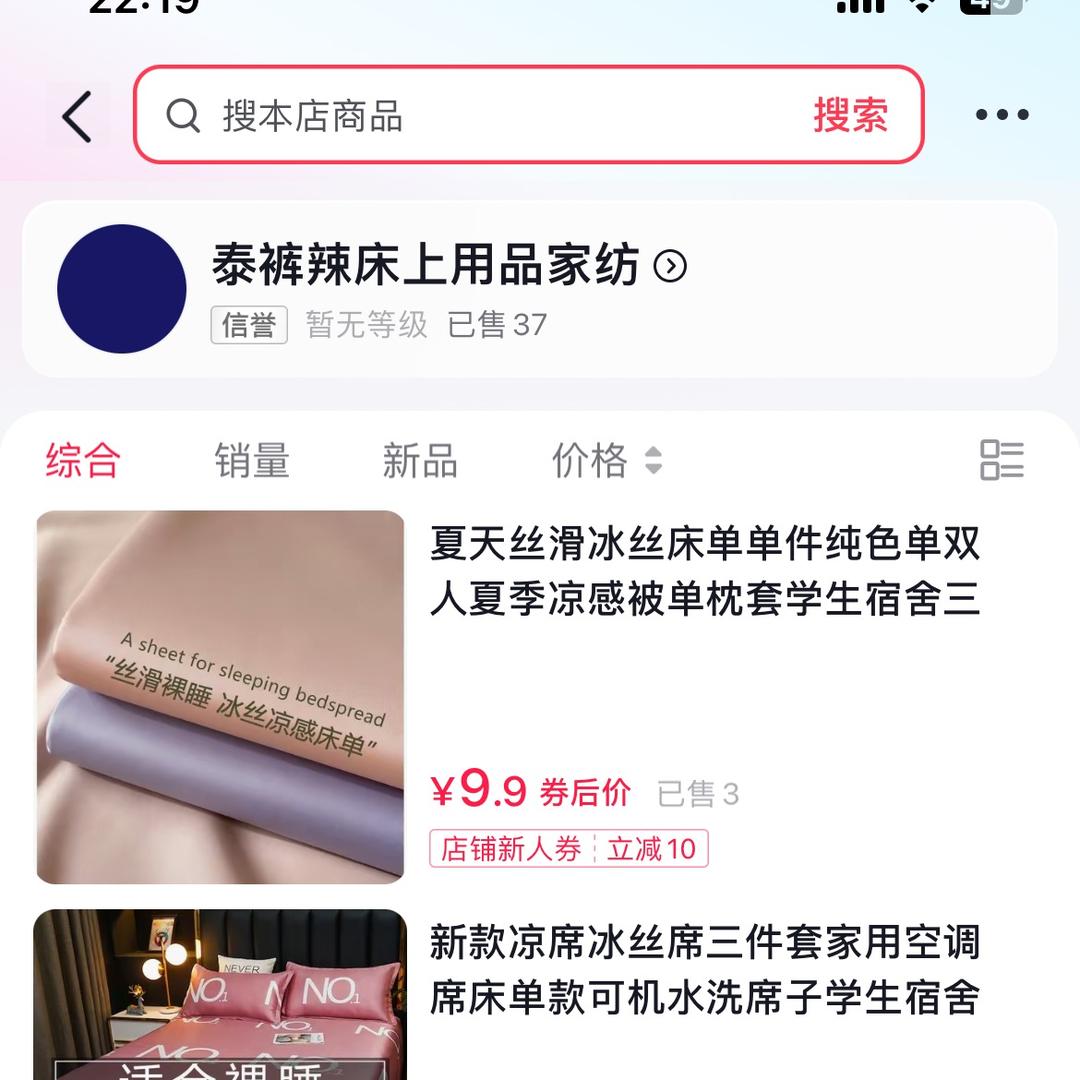Image resolution: width=1080 pixels, height=1080 pixels.
Task: Sort products by 价格
Action: coord(606,461)
